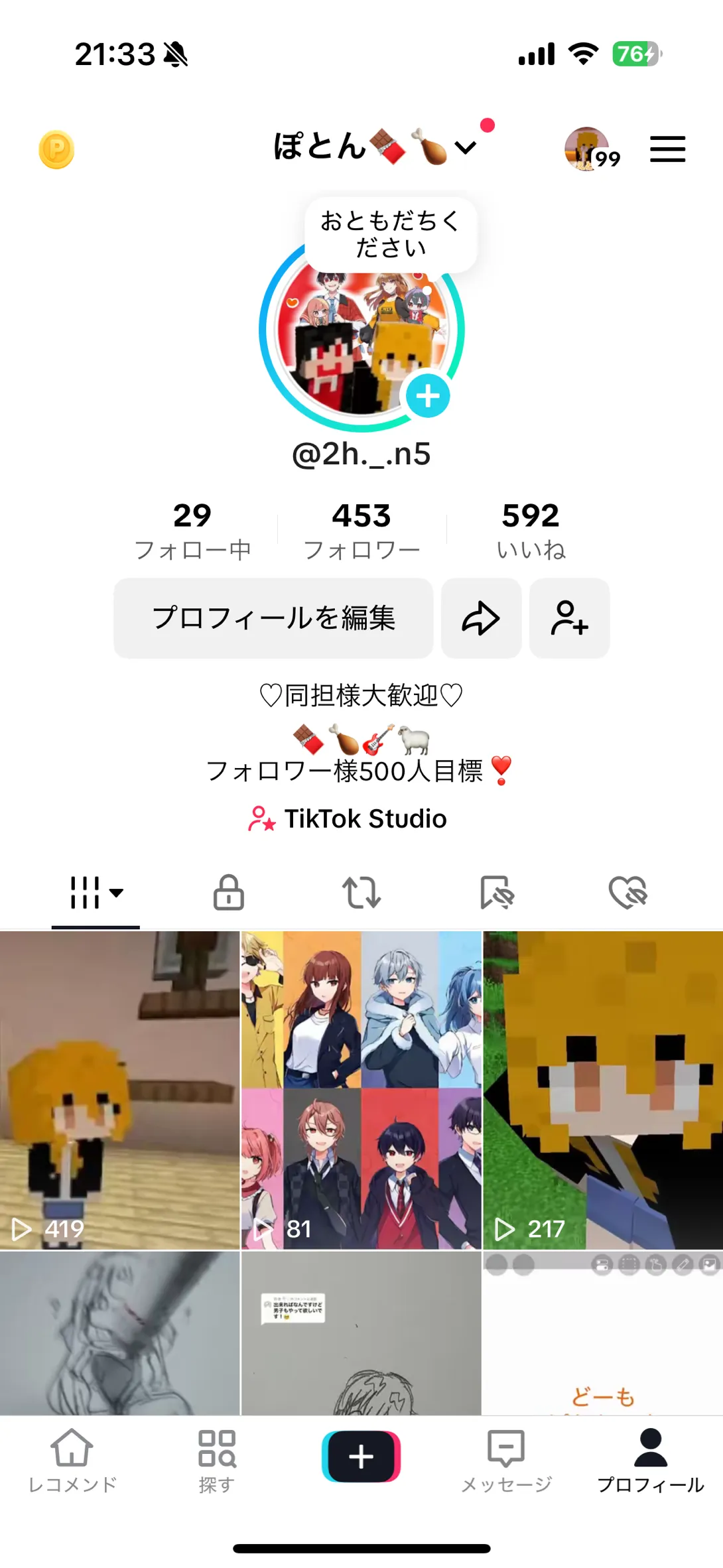723x1568 pixels.
Task: Open the coin rewards icon
Action: [x=56, y=149]
